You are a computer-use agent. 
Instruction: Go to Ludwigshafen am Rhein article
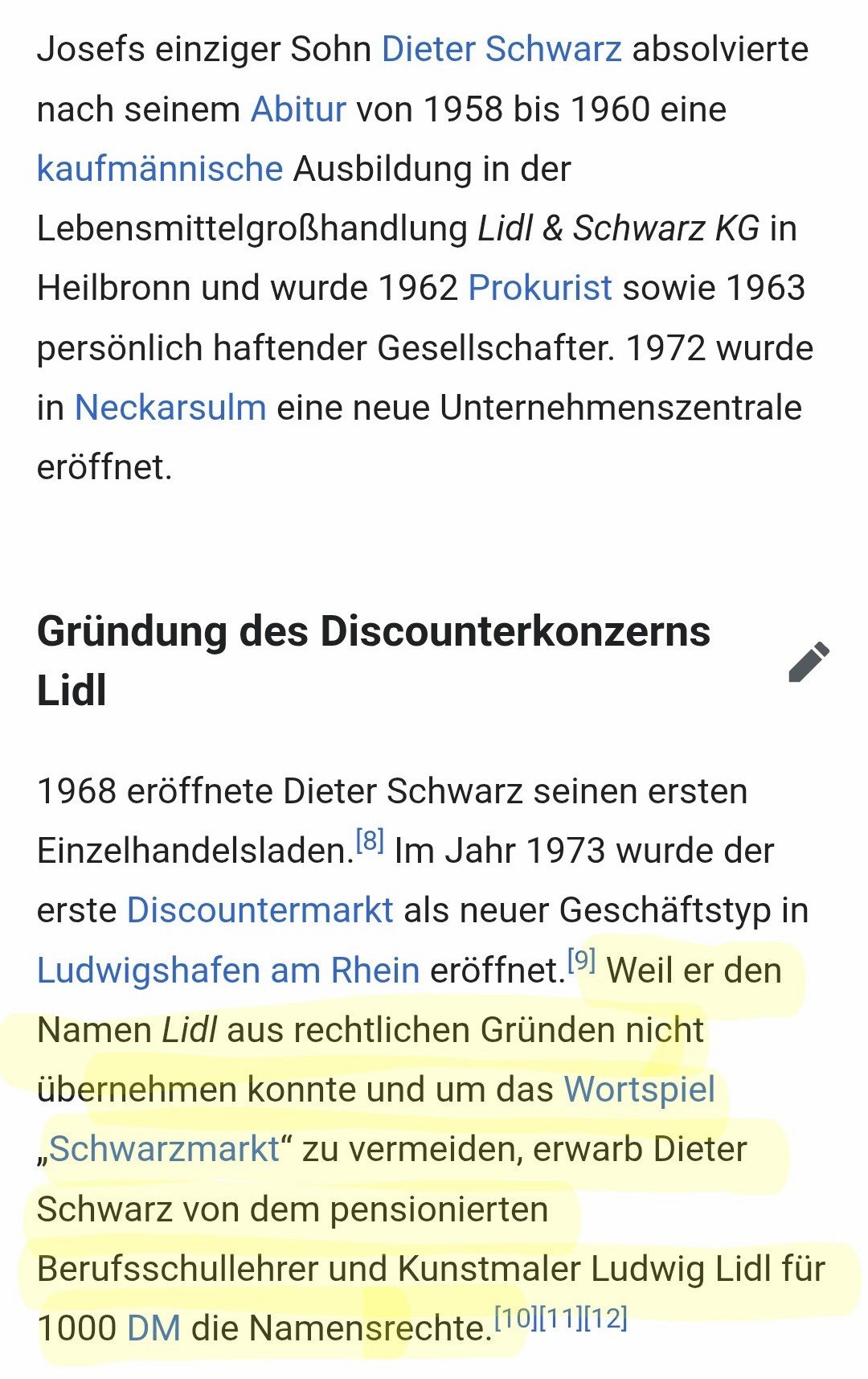pyautogui.click(x=228, y=971)
